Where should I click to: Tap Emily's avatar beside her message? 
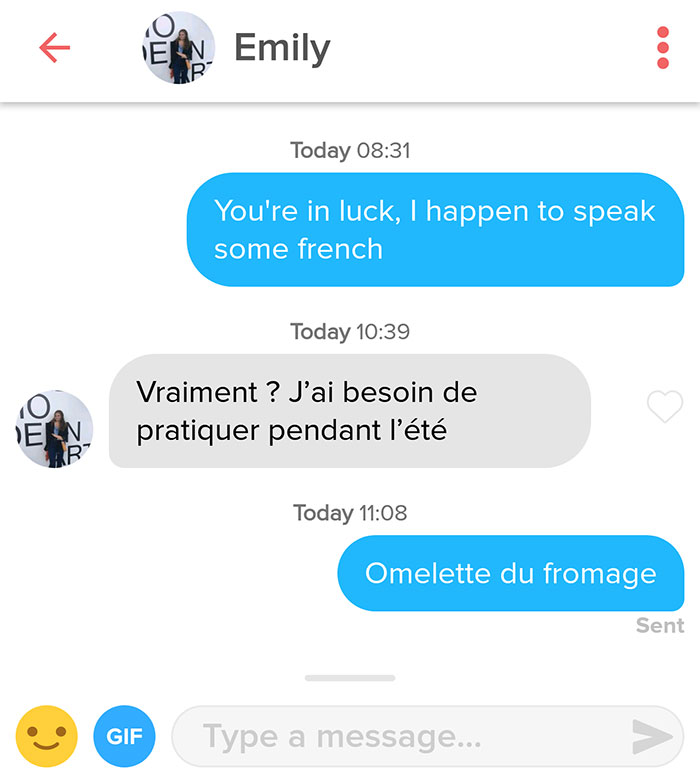[55, 428]
